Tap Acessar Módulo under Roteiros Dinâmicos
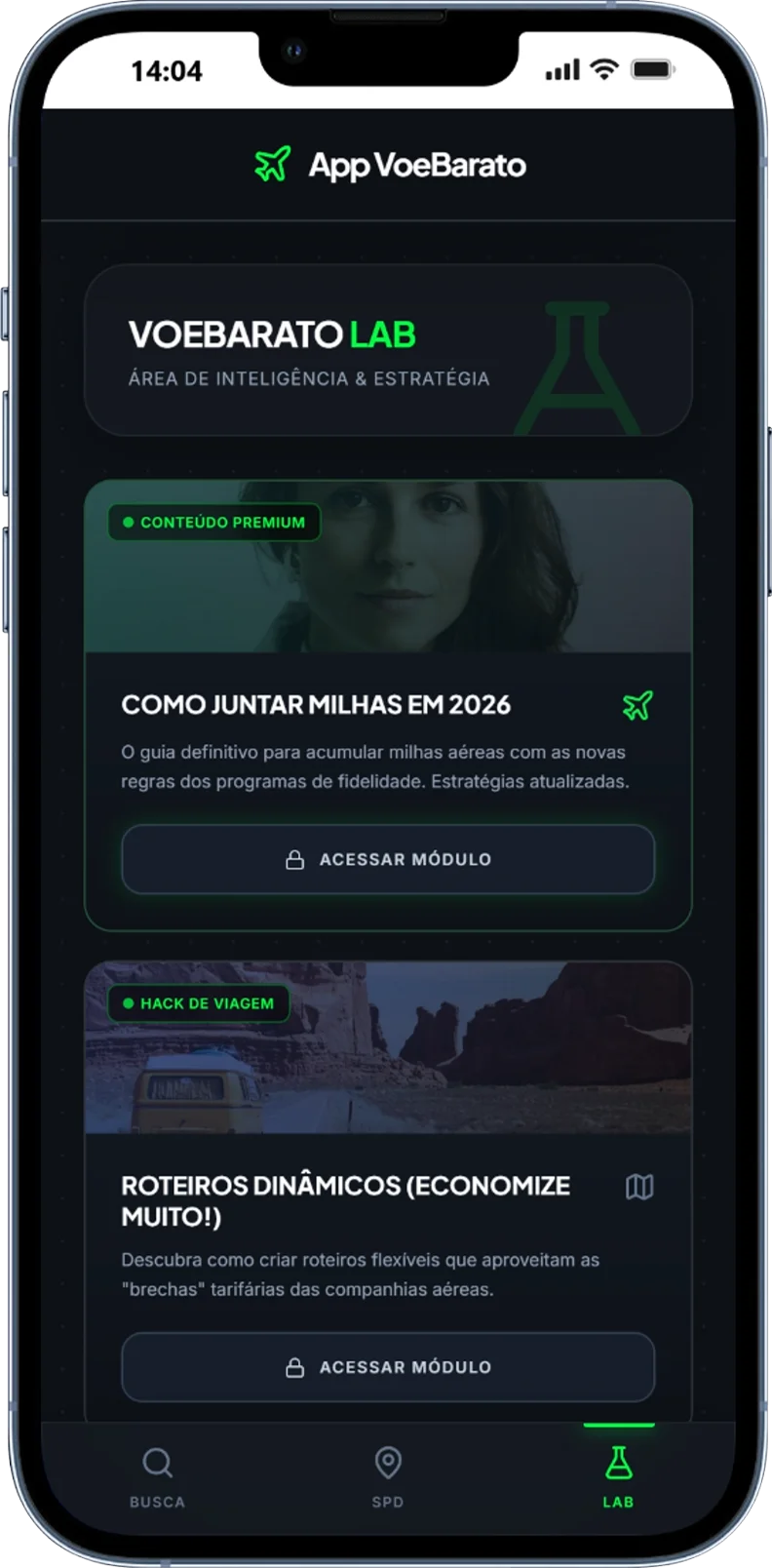 (388, 1367)
